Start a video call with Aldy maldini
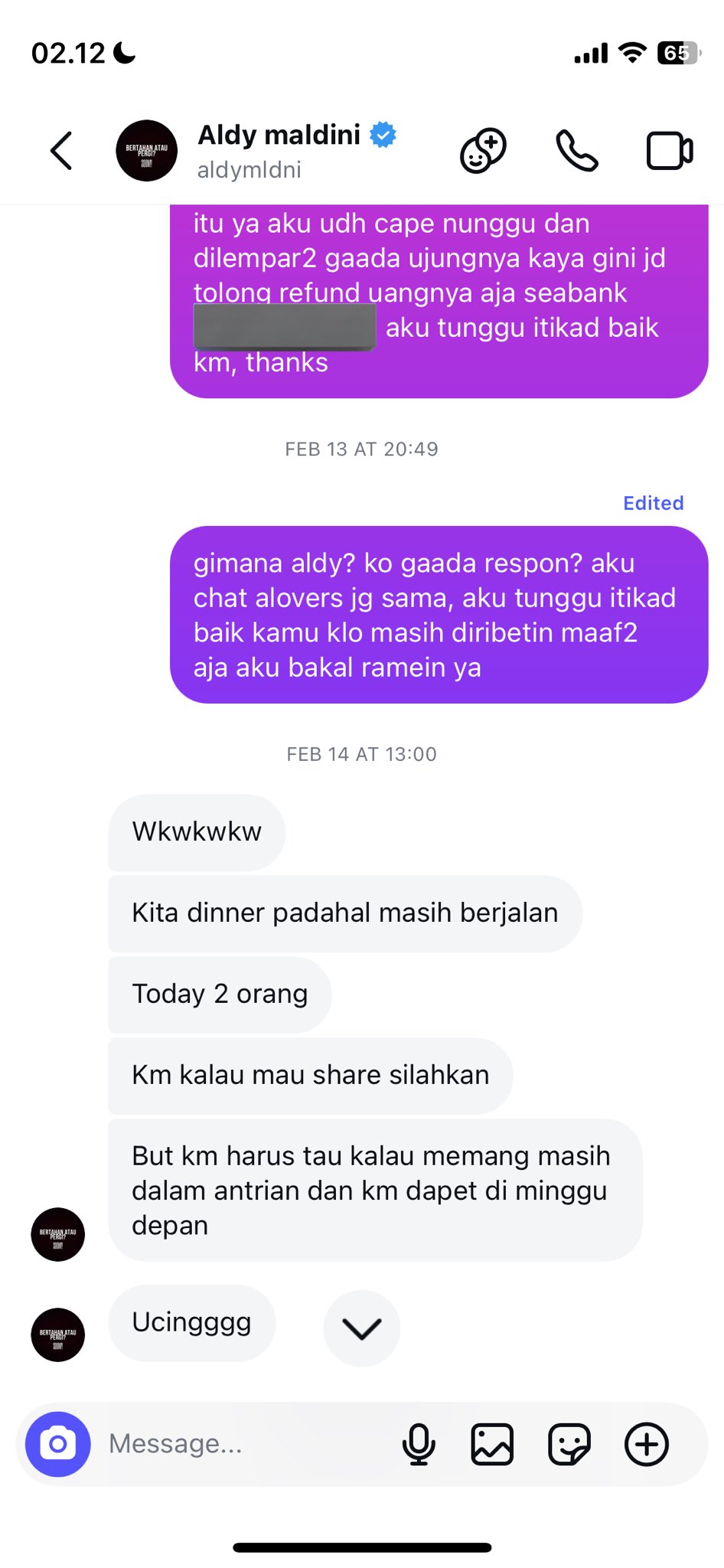This screenshot has height=1568, width=724. coord(670,150)
